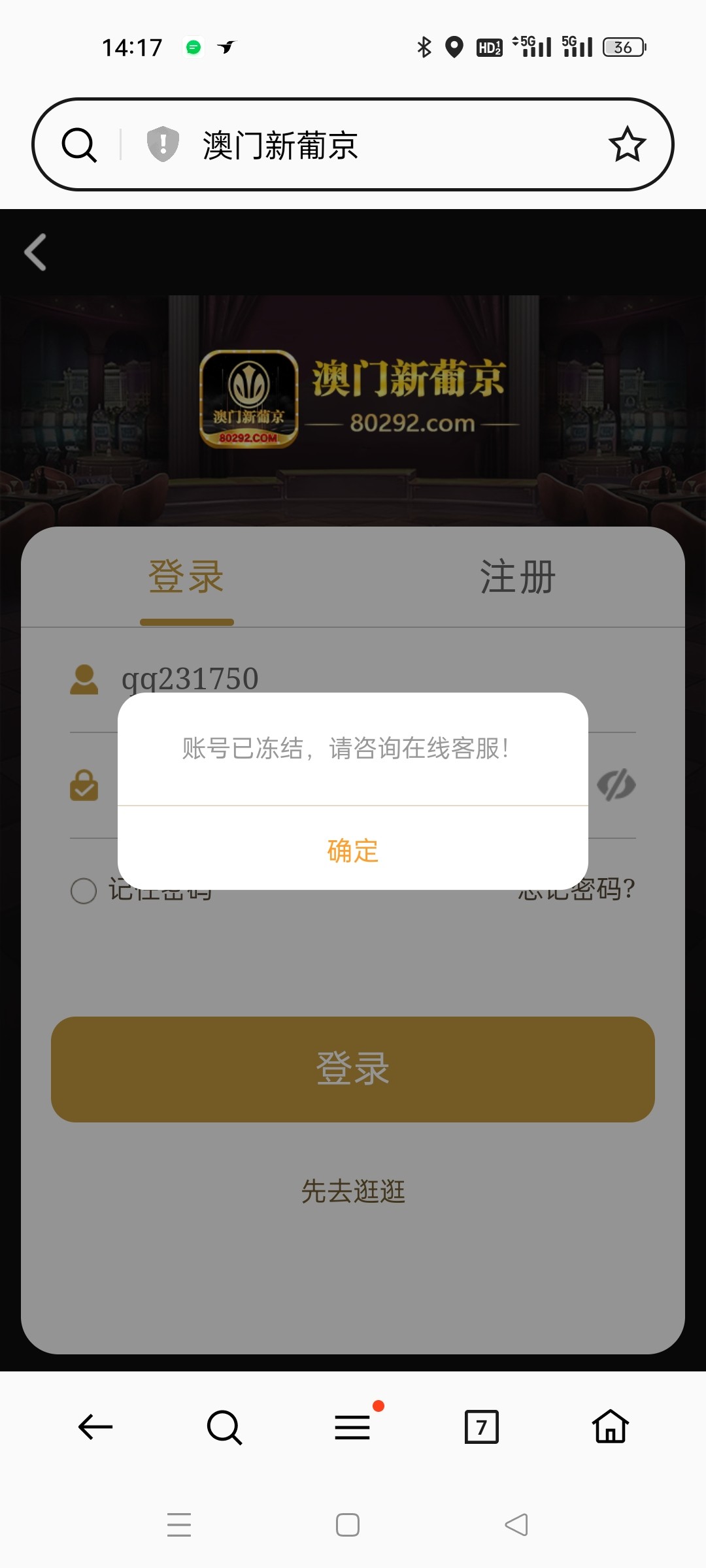Image resolution: width=706 pixels, height=1568 pixels.
Task: View the 7 open browser tabs
Action: point(481,1427)
